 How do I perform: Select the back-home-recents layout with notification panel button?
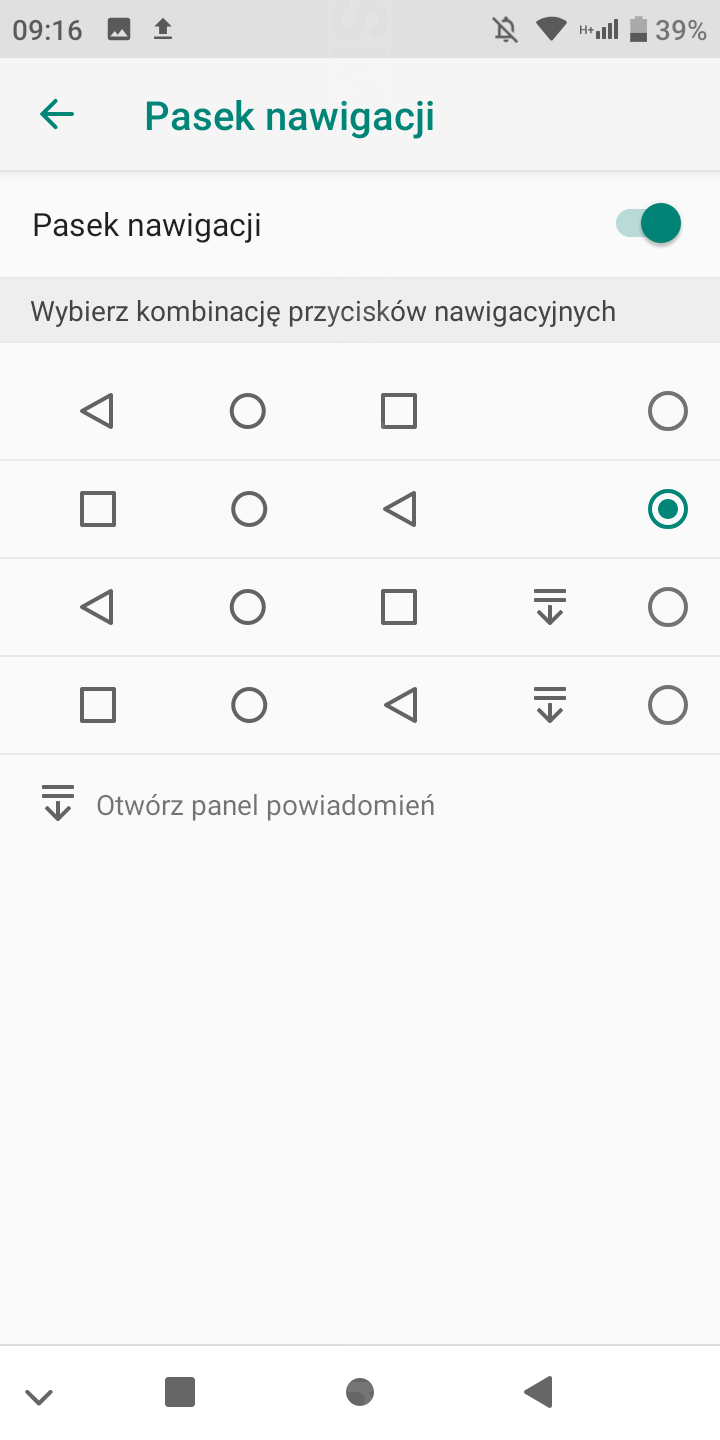pyautogui.click(x=667, y=607)
